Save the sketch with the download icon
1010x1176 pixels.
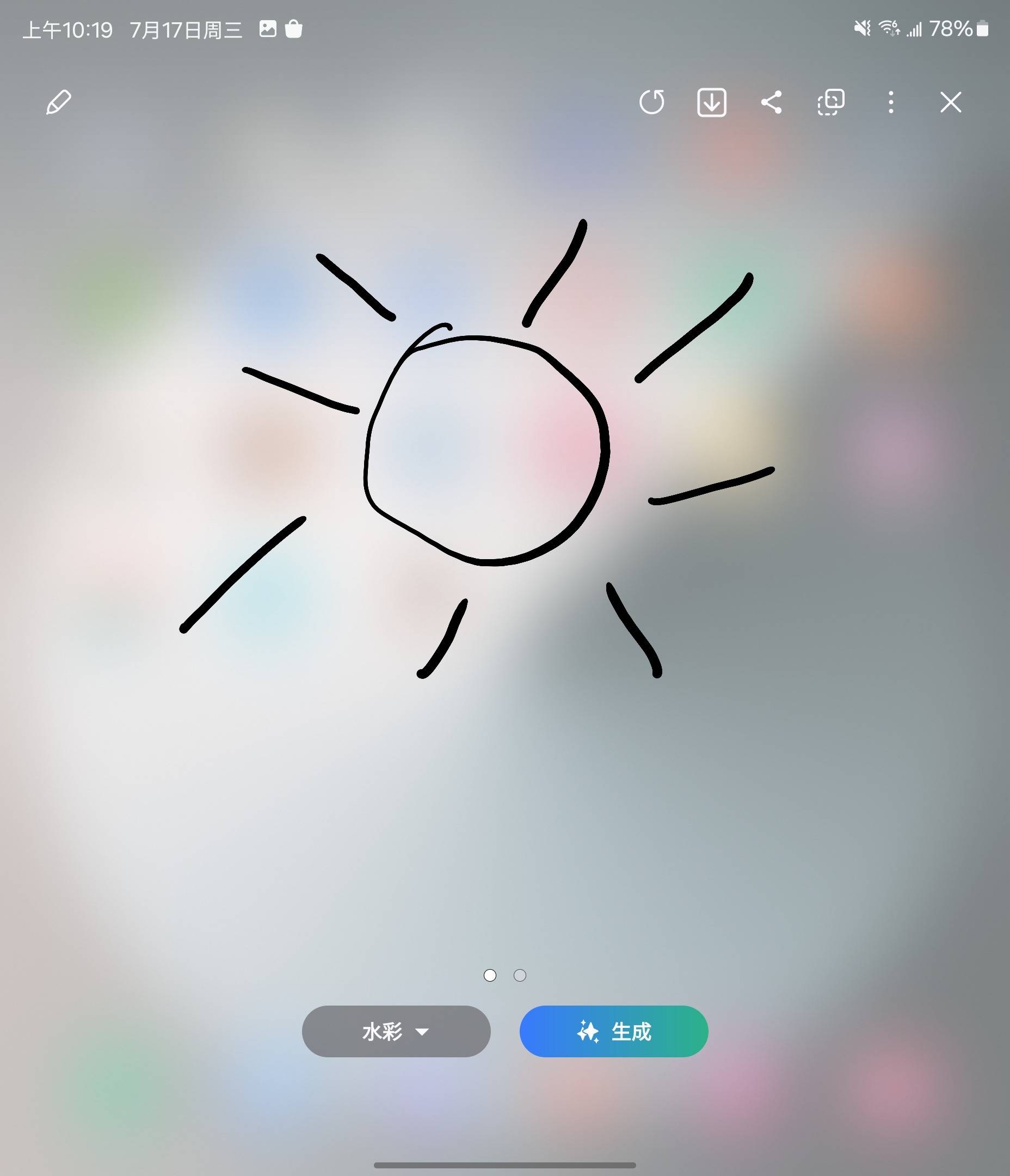point(712,103)
